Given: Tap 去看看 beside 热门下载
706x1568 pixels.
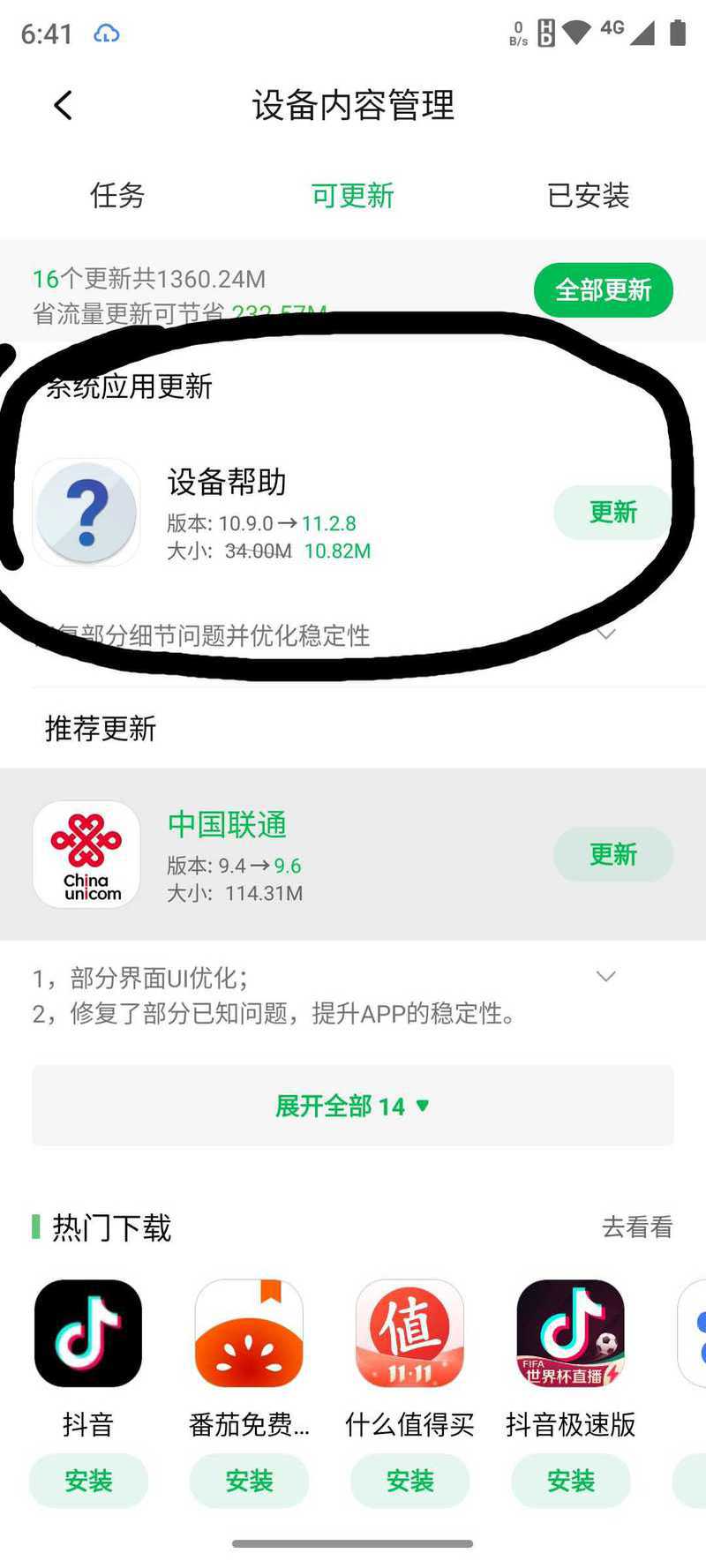Looking at the screenshot, I should (637, 1227).
